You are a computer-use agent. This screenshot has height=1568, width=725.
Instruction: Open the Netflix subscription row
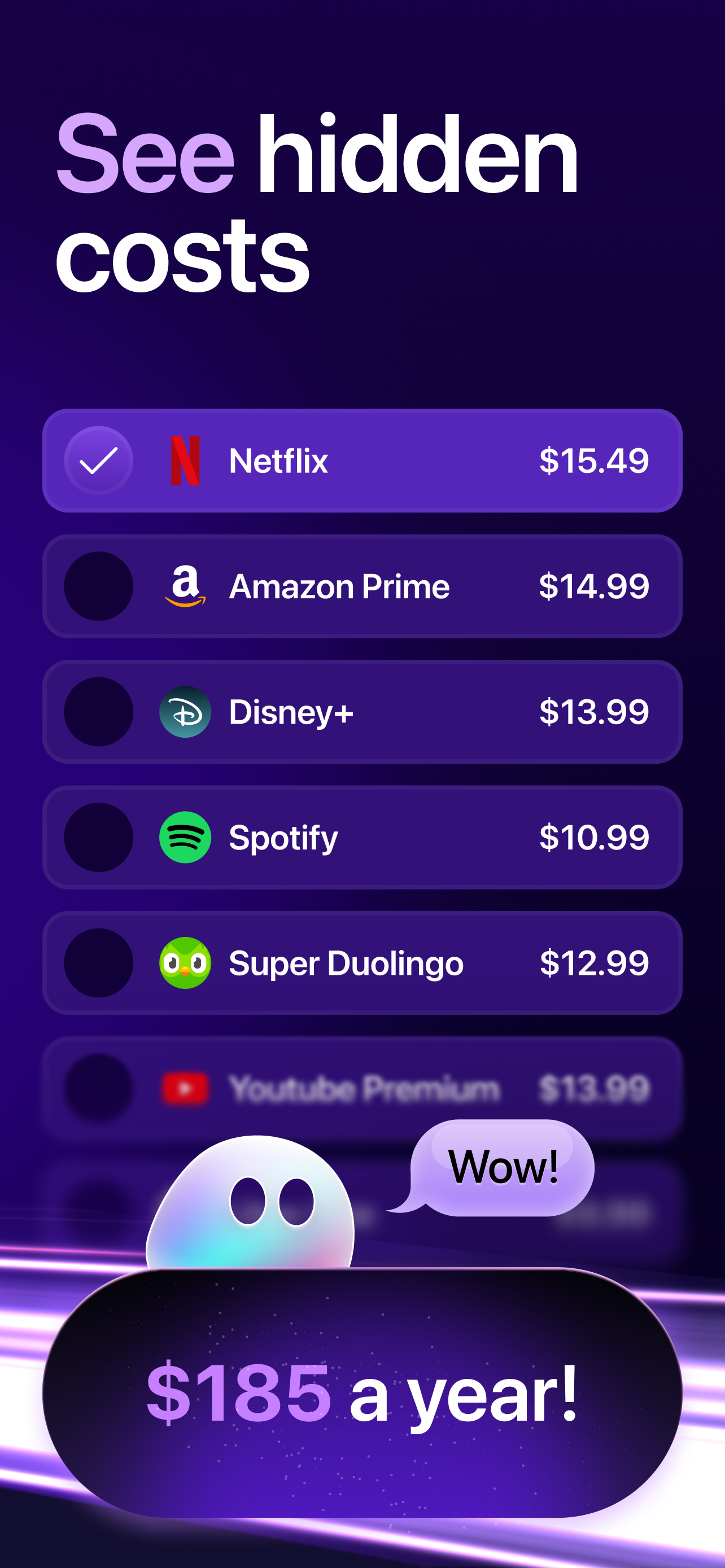point(362,461)
